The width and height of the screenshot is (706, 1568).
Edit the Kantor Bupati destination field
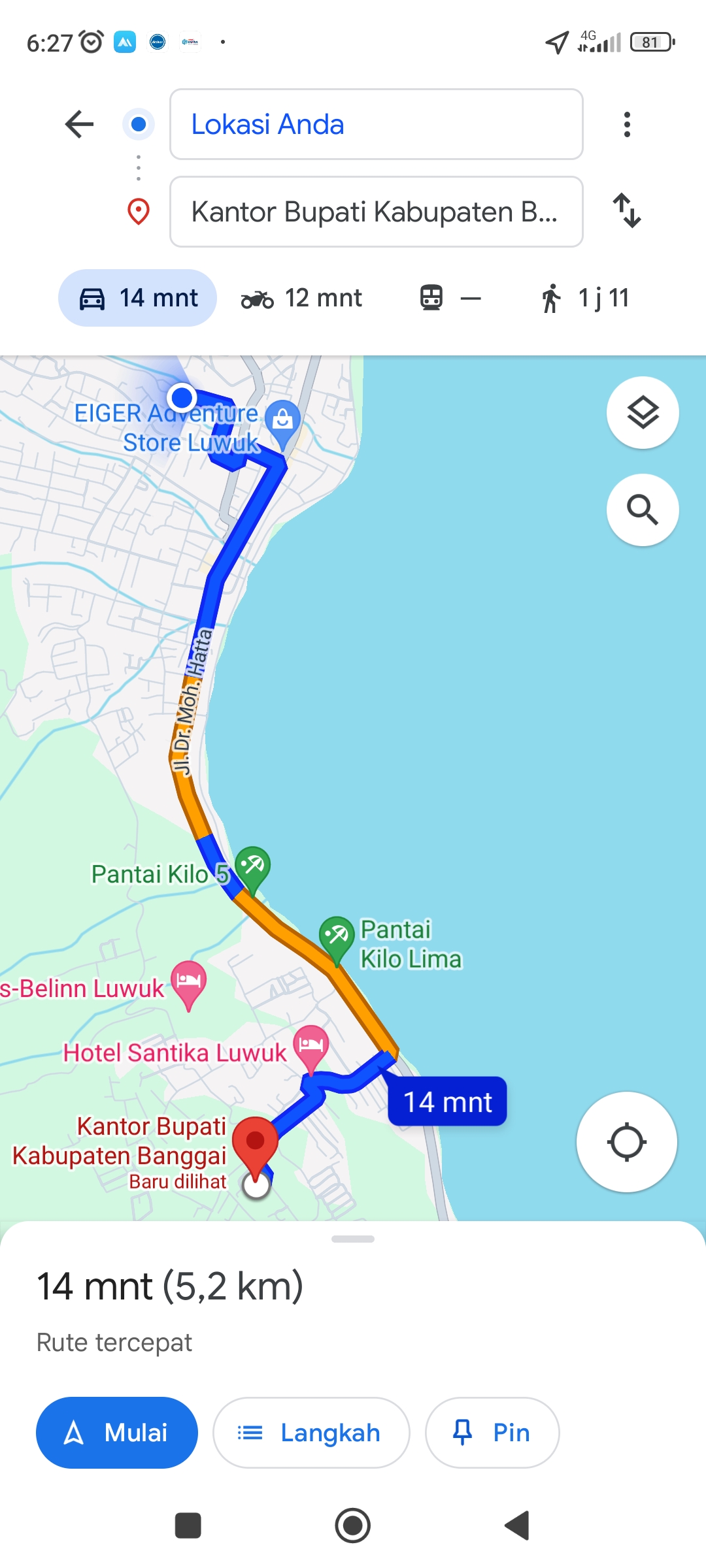[x=376, y=212]
